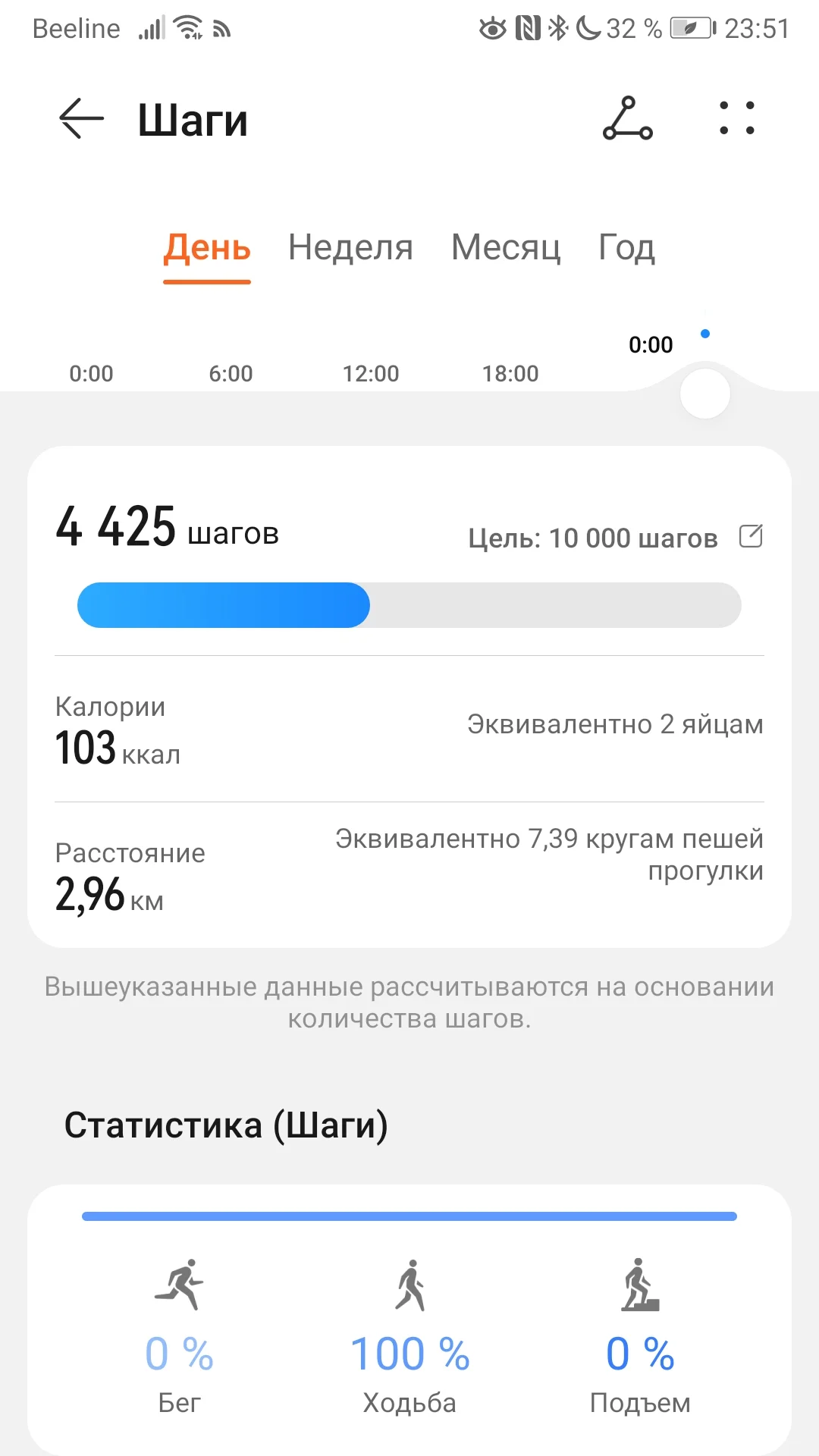The height and width of the screenshot is (1456, 819).
Task: Open the four-dot overflow menu
Action: 736,119
